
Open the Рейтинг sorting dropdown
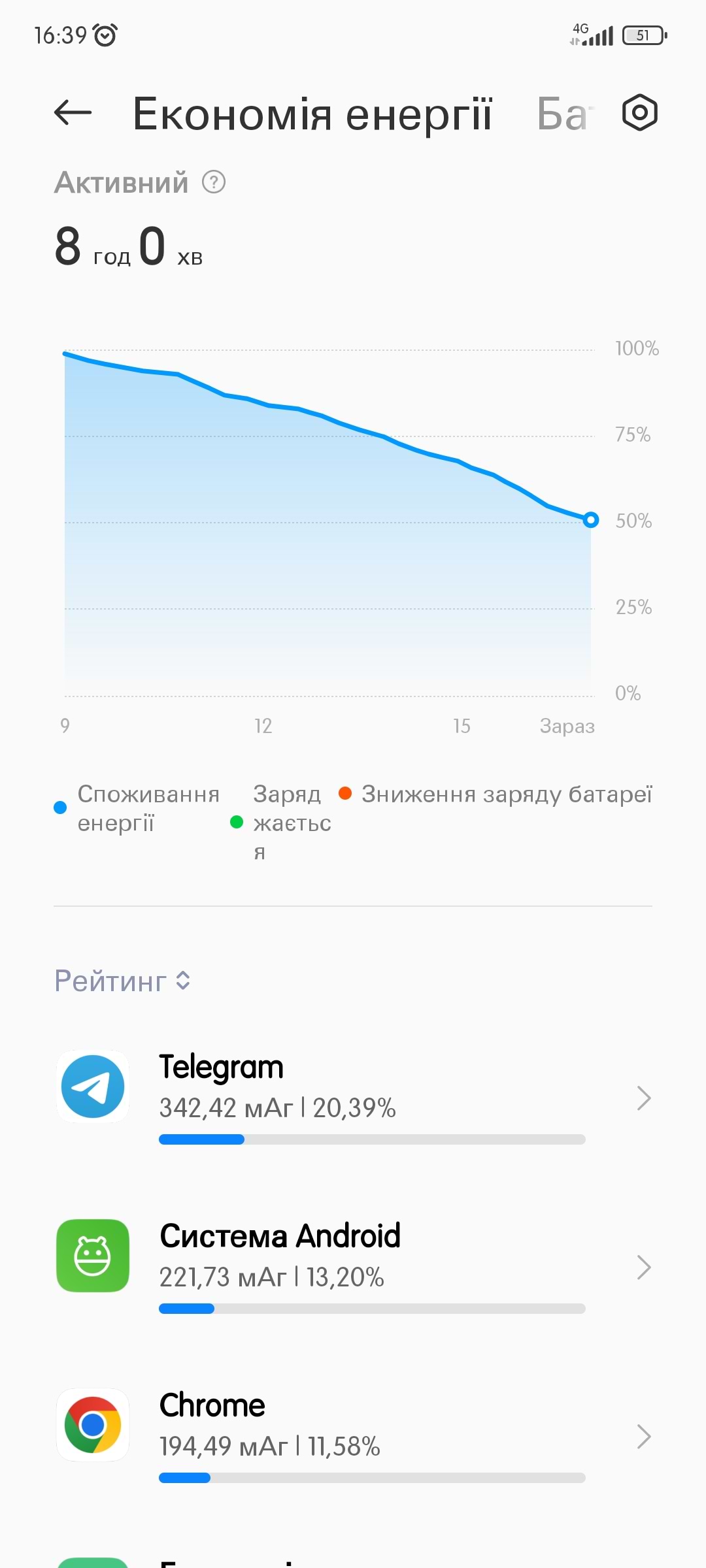coord(122,981)
